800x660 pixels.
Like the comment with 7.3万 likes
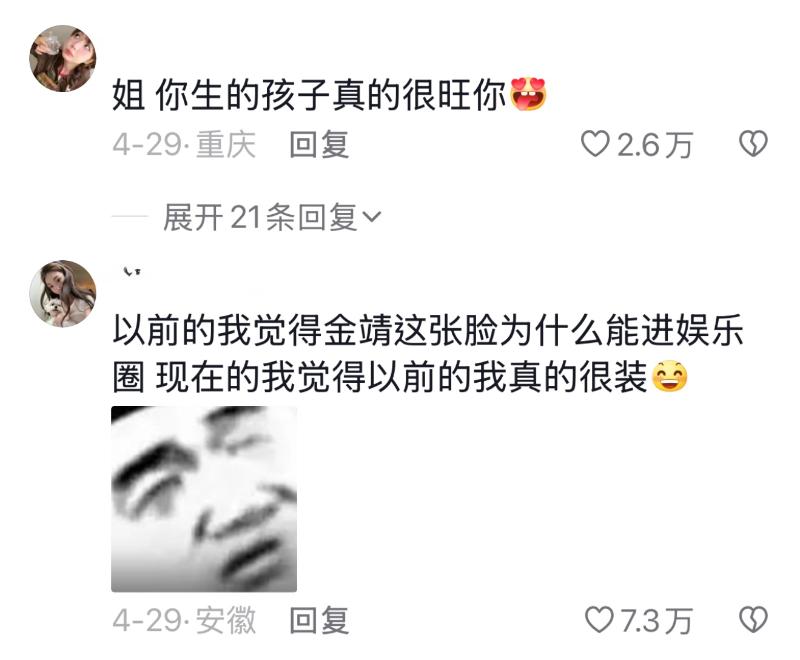pos(598,620)
